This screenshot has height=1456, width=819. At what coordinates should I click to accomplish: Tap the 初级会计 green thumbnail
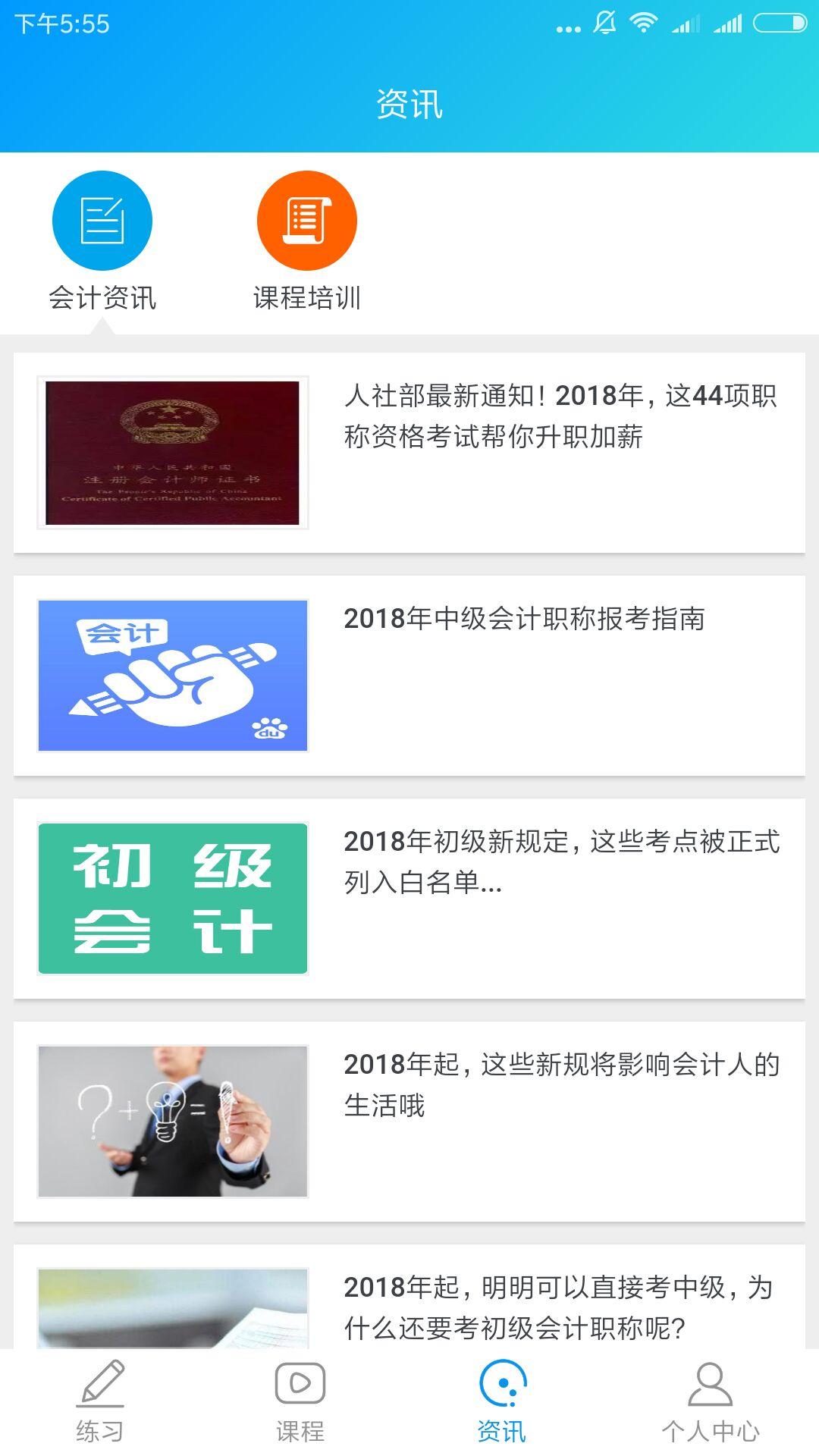tap(173, 900)
